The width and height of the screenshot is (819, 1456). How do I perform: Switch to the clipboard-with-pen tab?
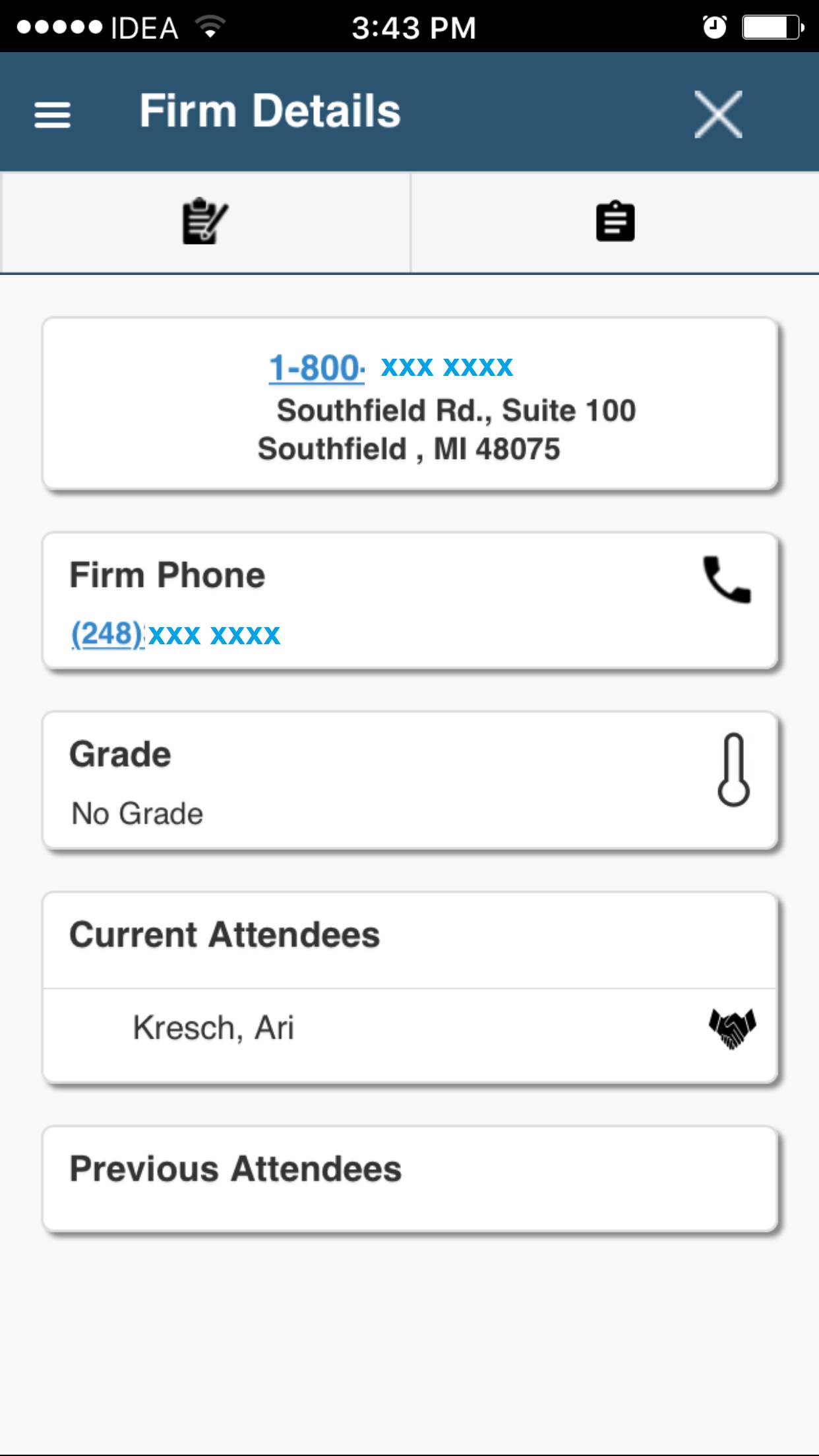(205, 222)
